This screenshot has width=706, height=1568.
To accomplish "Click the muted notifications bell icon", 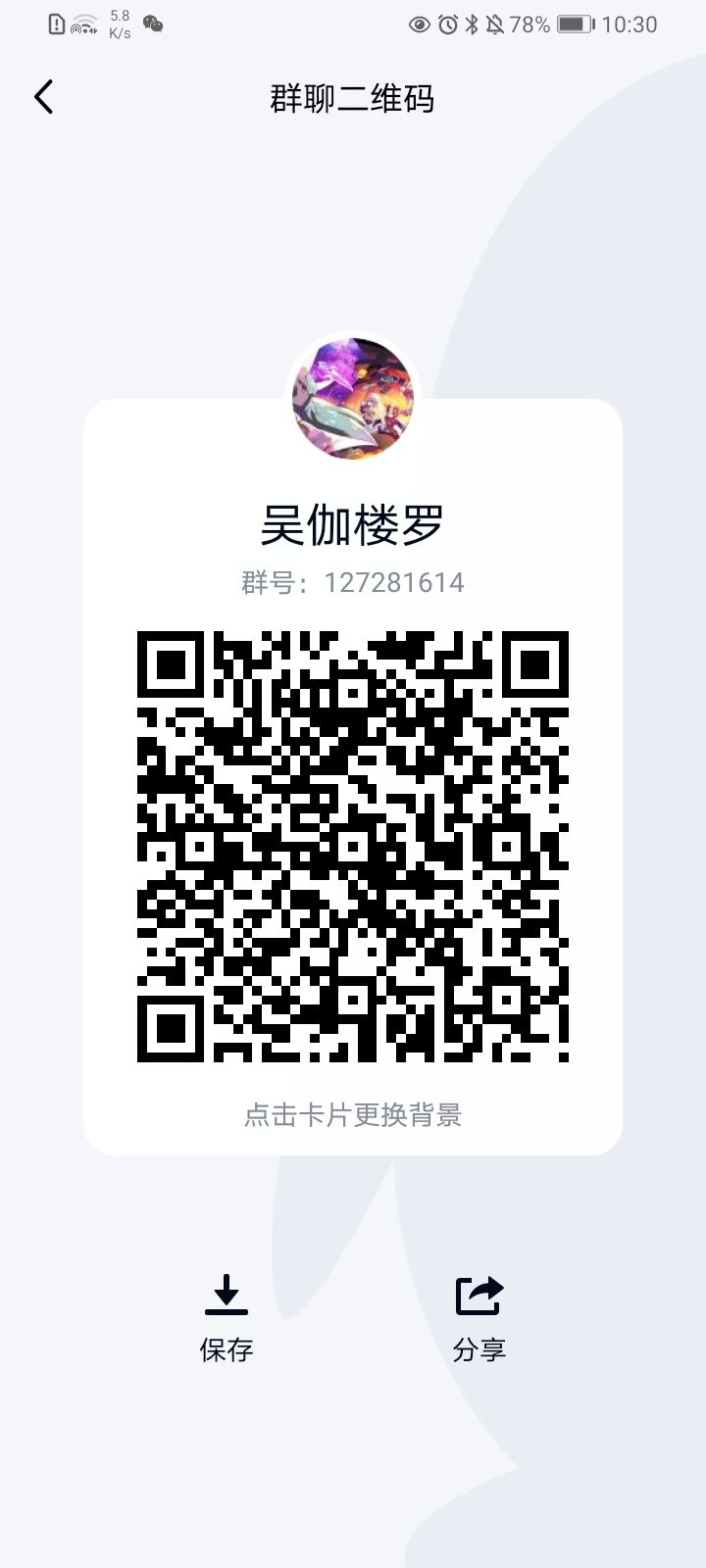I will 497,24.
